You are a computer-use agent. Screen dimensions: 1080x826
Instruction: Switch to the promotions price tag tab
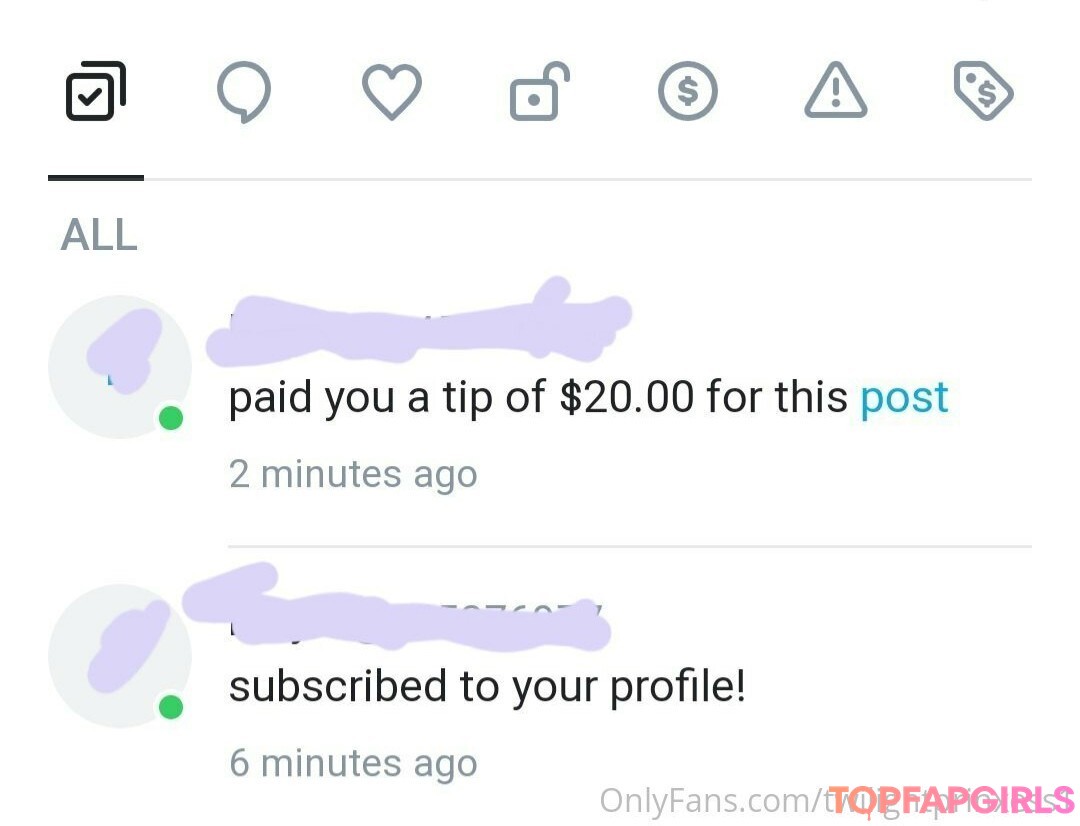tap(983, 93)
